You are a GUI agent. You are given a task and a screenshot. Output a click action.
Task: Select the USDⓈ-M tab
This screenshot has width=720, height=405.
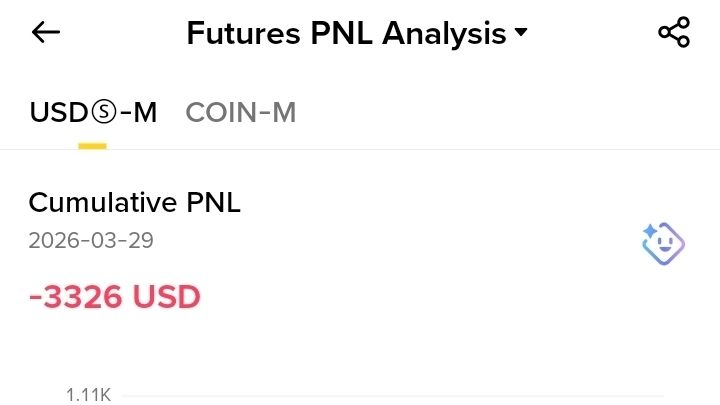coord(93,113)
